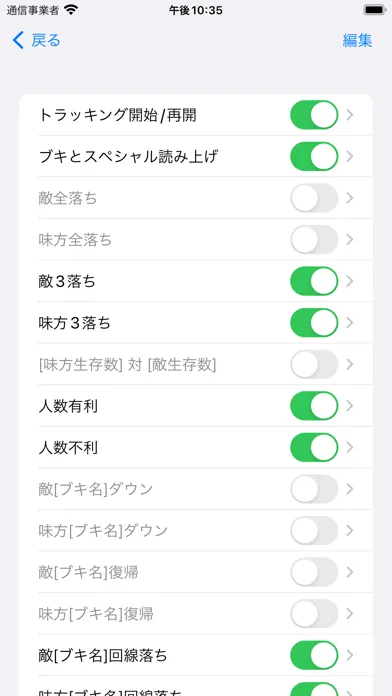Disable the トラッキング開始/再開 switch

coord(314,115)
